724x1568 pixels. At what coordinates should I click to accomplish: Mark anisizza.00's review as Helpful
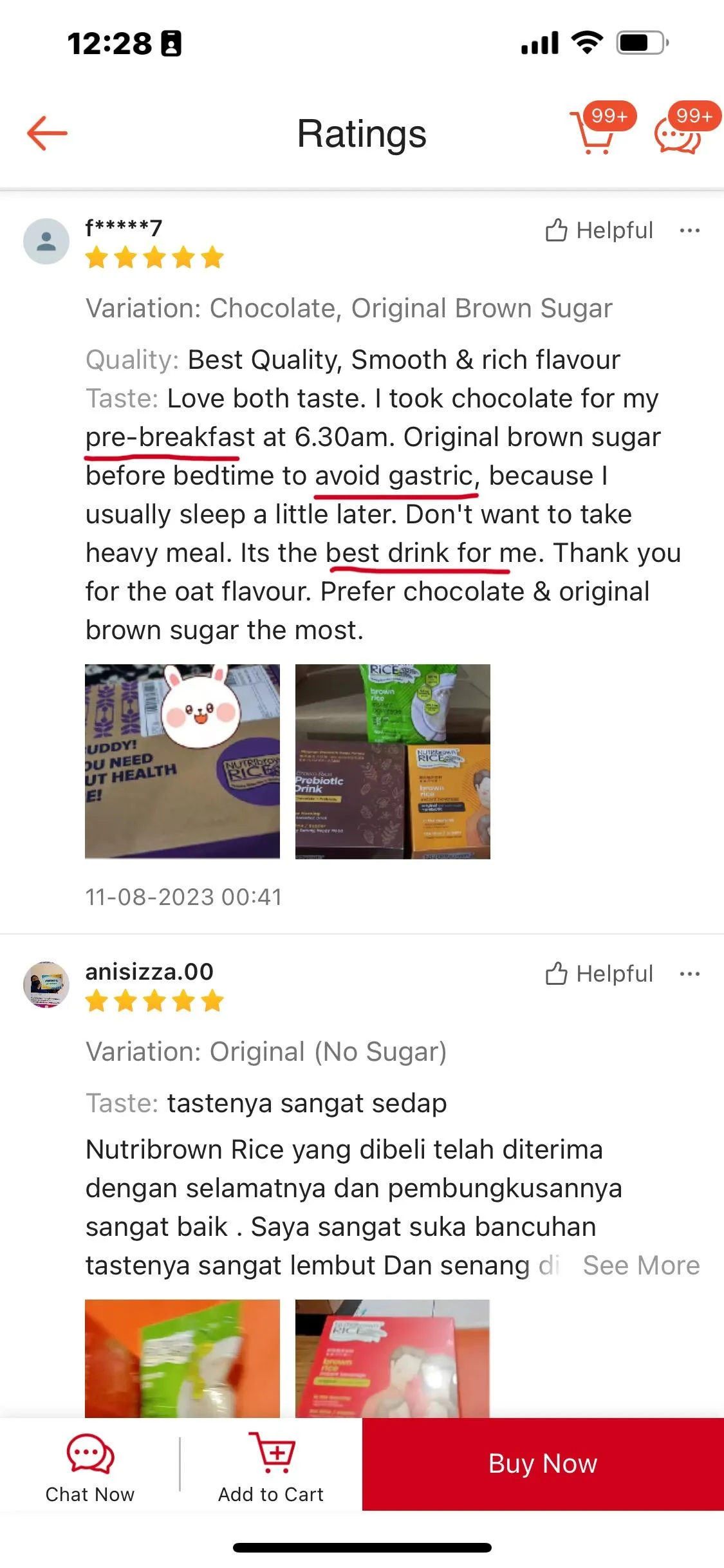tap(599, 973)
